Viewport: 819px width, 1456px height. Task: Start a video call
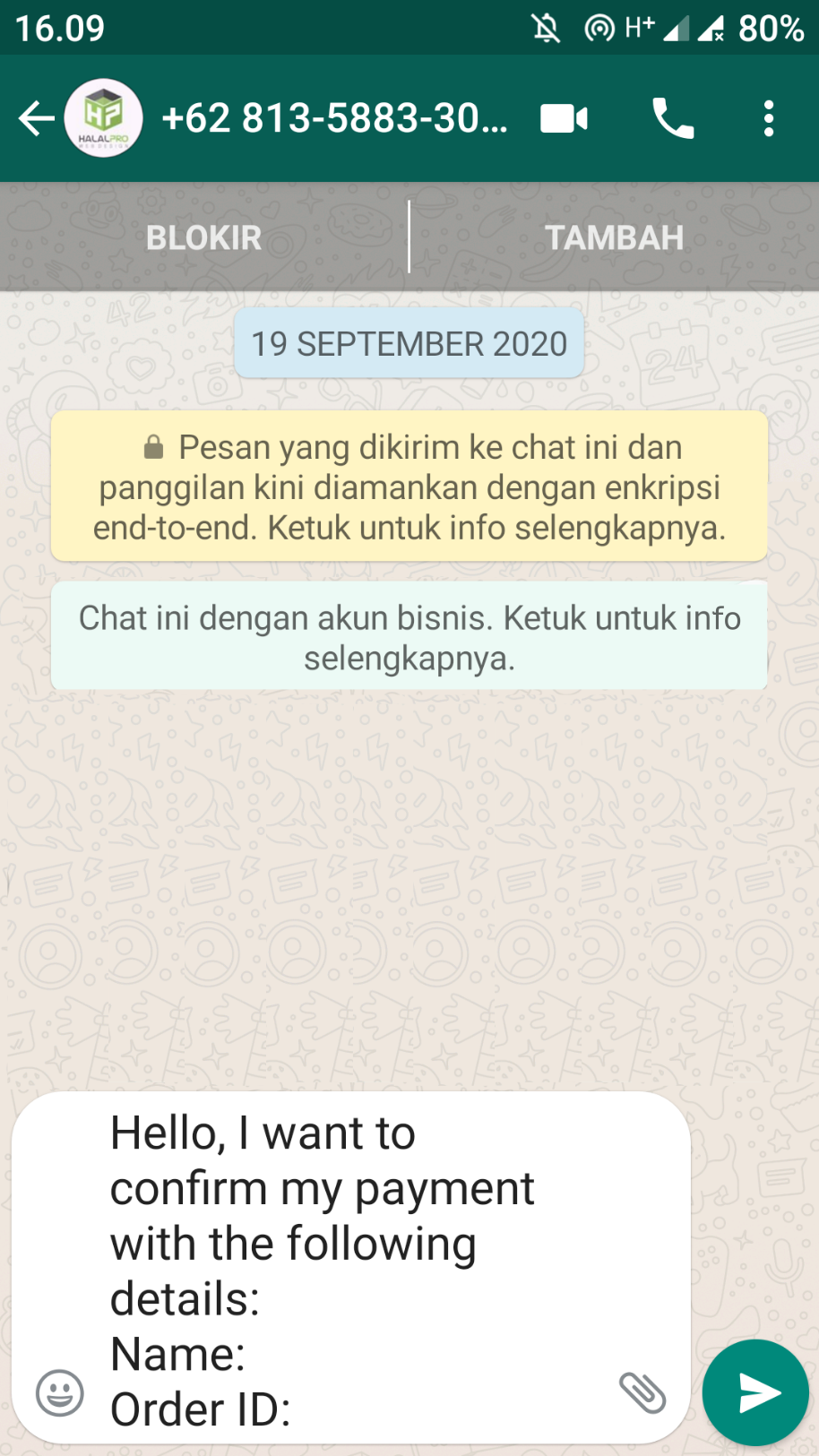[565, 118]
